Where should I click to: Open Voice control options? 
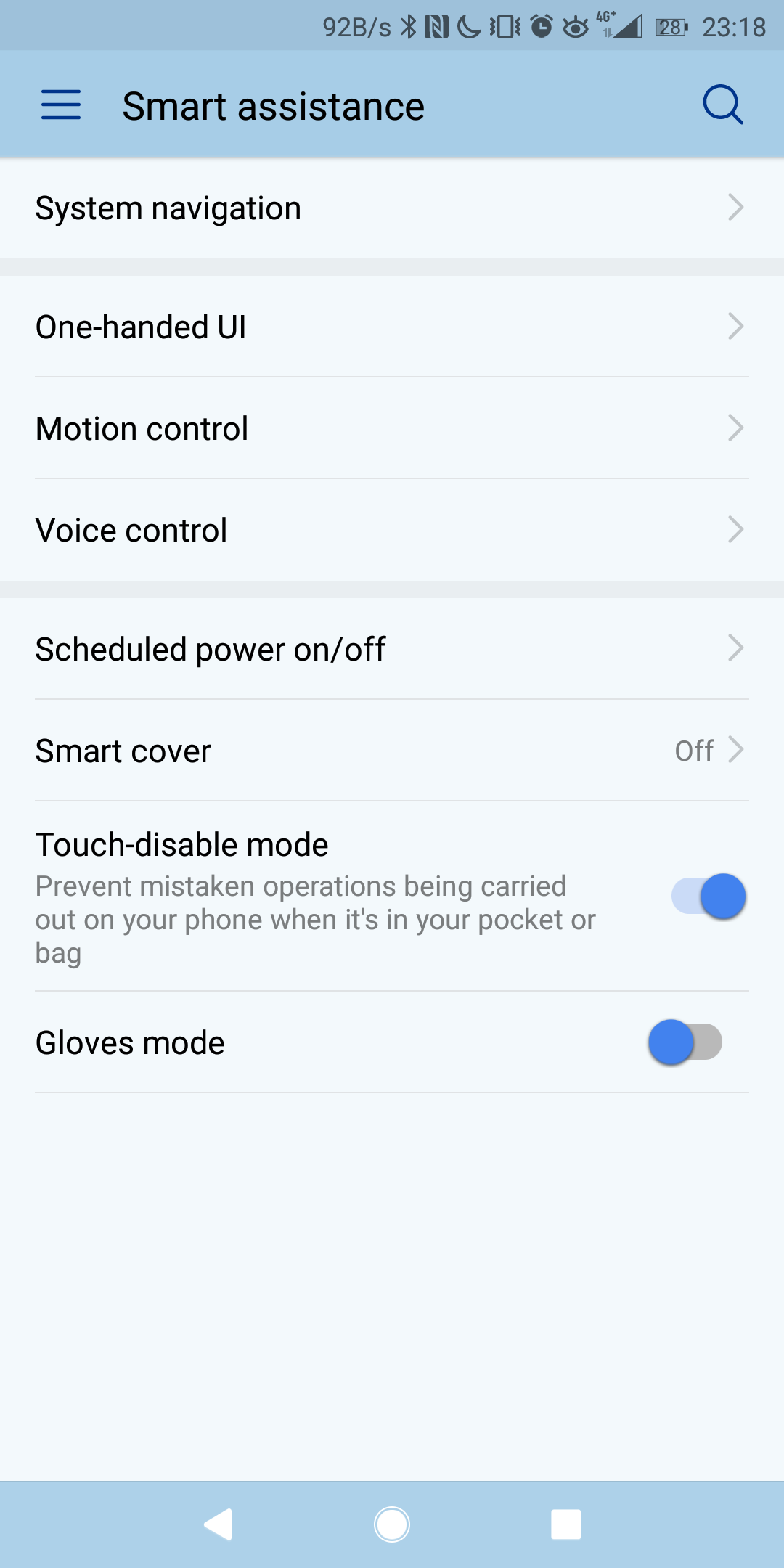point(392,530)
